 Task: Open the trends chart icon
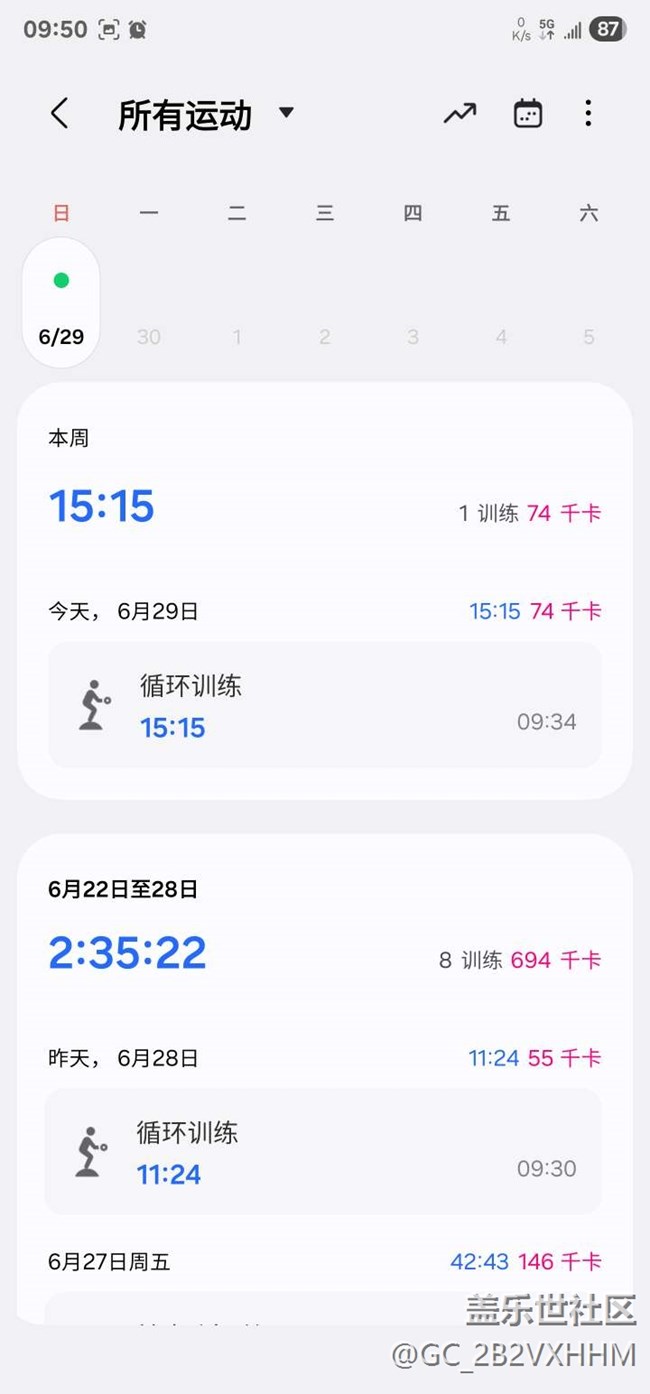click(x=460, y=114)
